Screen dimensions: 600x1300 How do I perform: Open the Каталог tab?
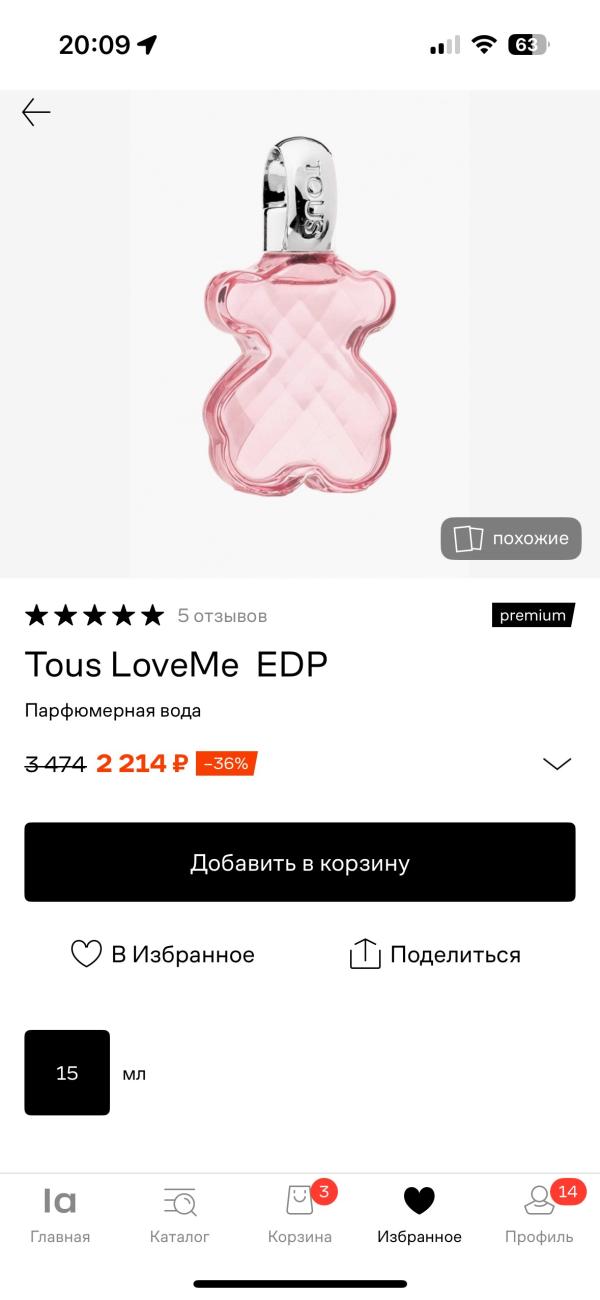[x=180, y=1215]
